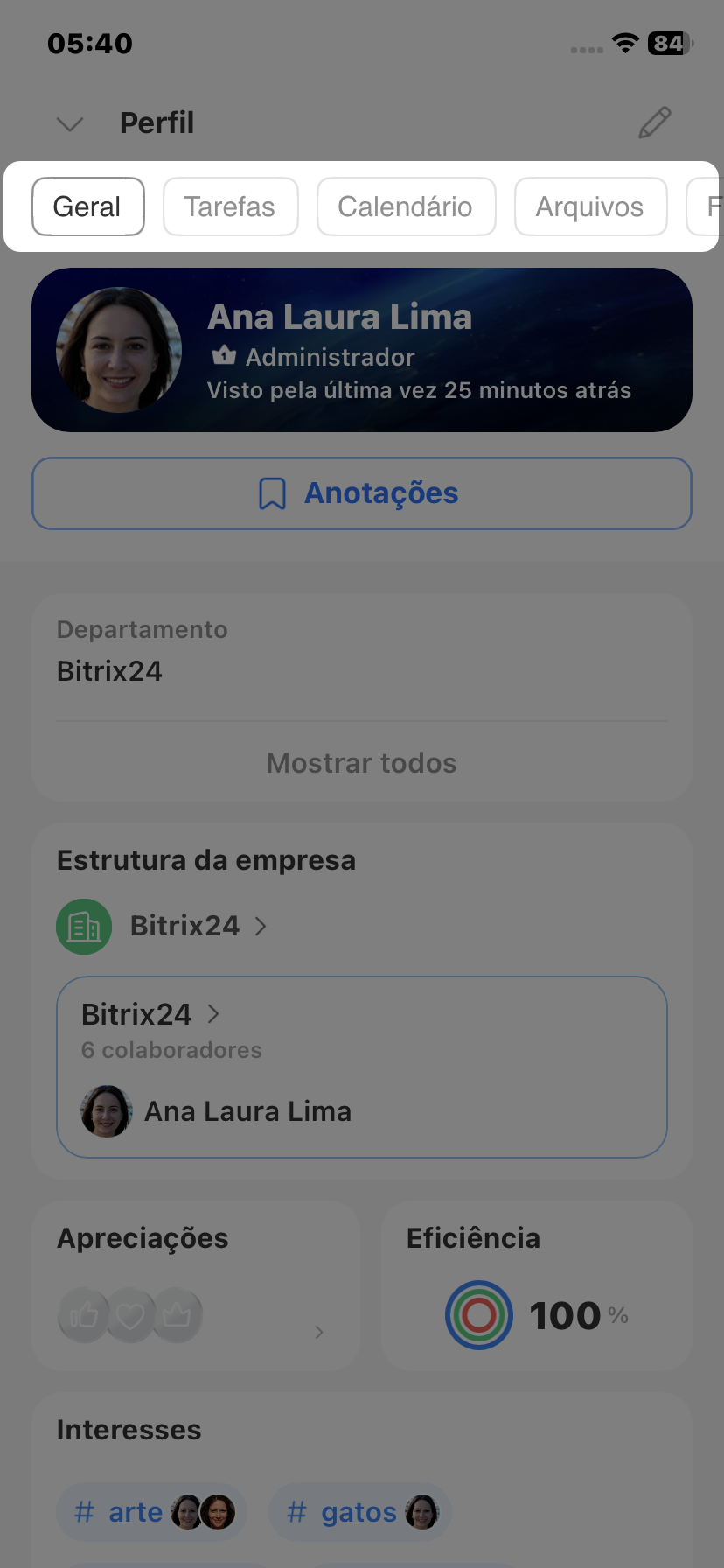Go to the Arquivos tab
The width and height of the screenshot is (724, 1568).
[590, 207]
